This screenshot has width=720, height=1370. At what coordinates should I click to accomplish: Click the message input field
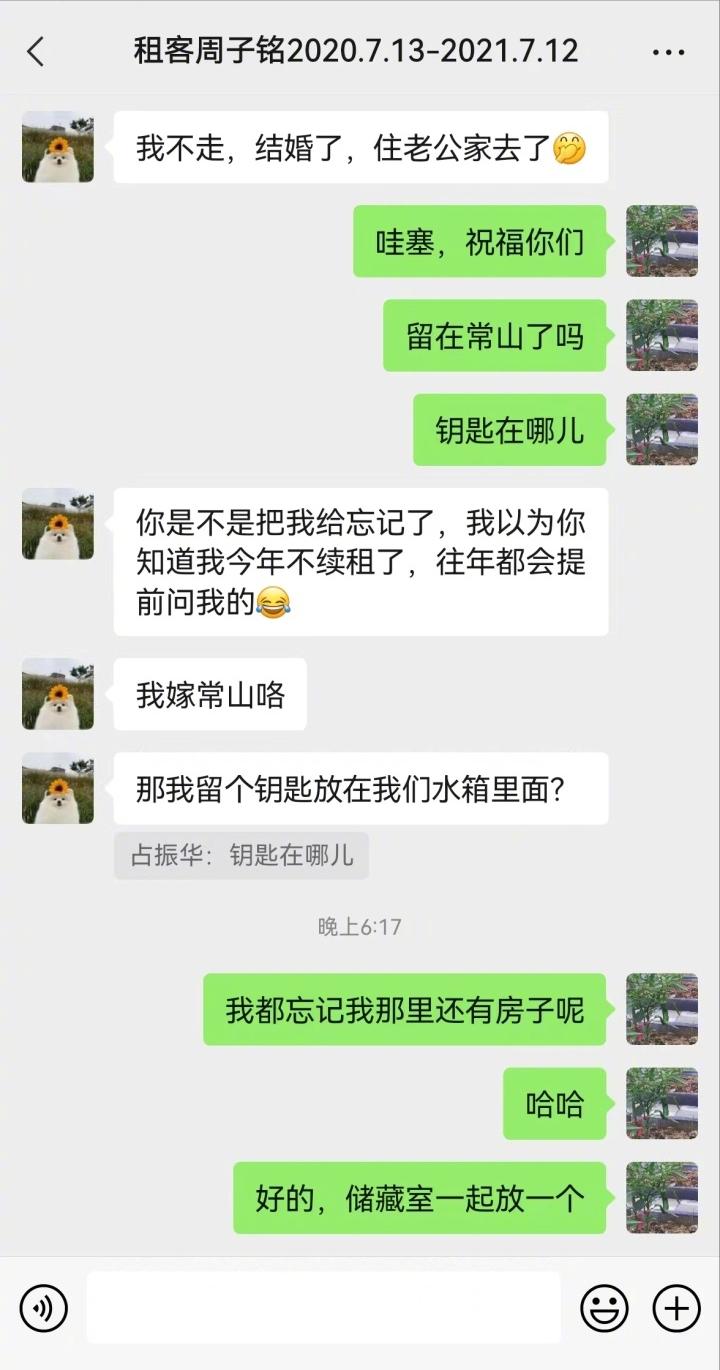320,1307
